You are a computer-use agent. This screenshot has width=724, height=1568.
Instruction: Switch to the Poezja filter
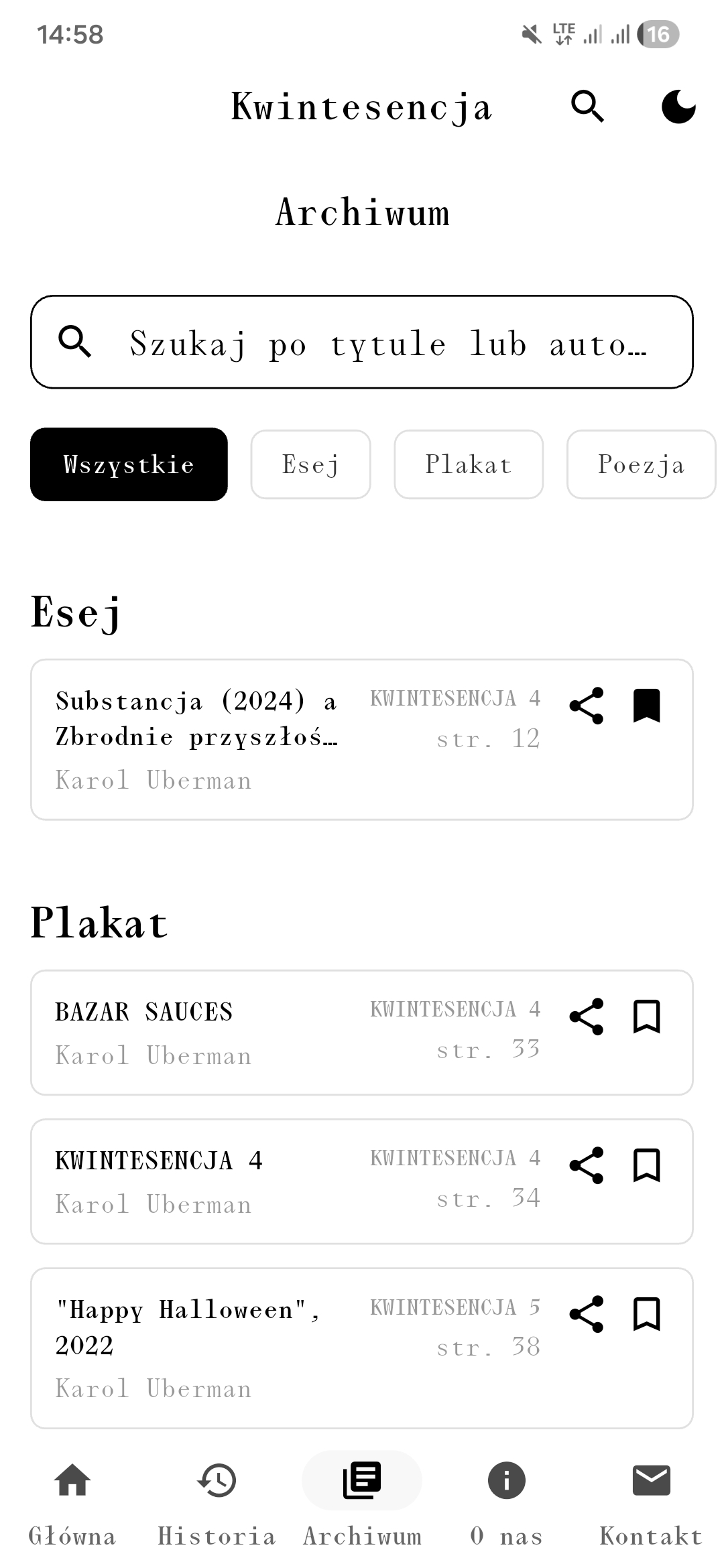click(640, 464)
